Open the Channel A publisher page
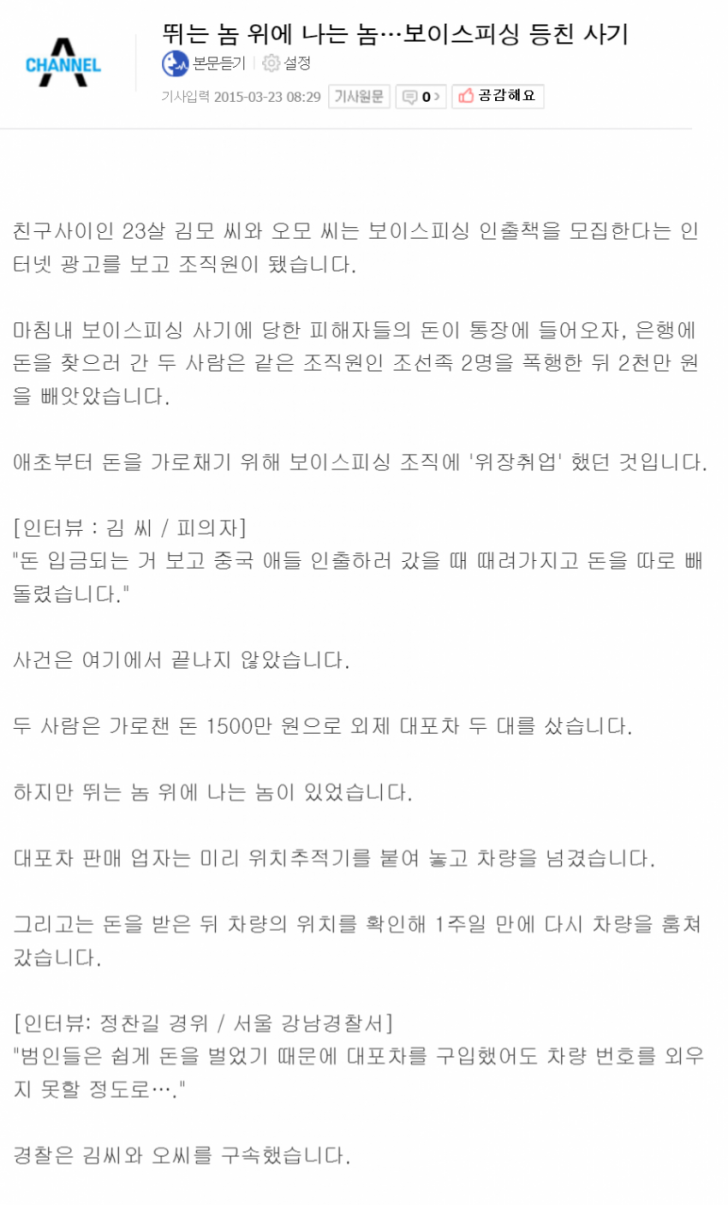The image size is (728, 1205). [63, 64]
